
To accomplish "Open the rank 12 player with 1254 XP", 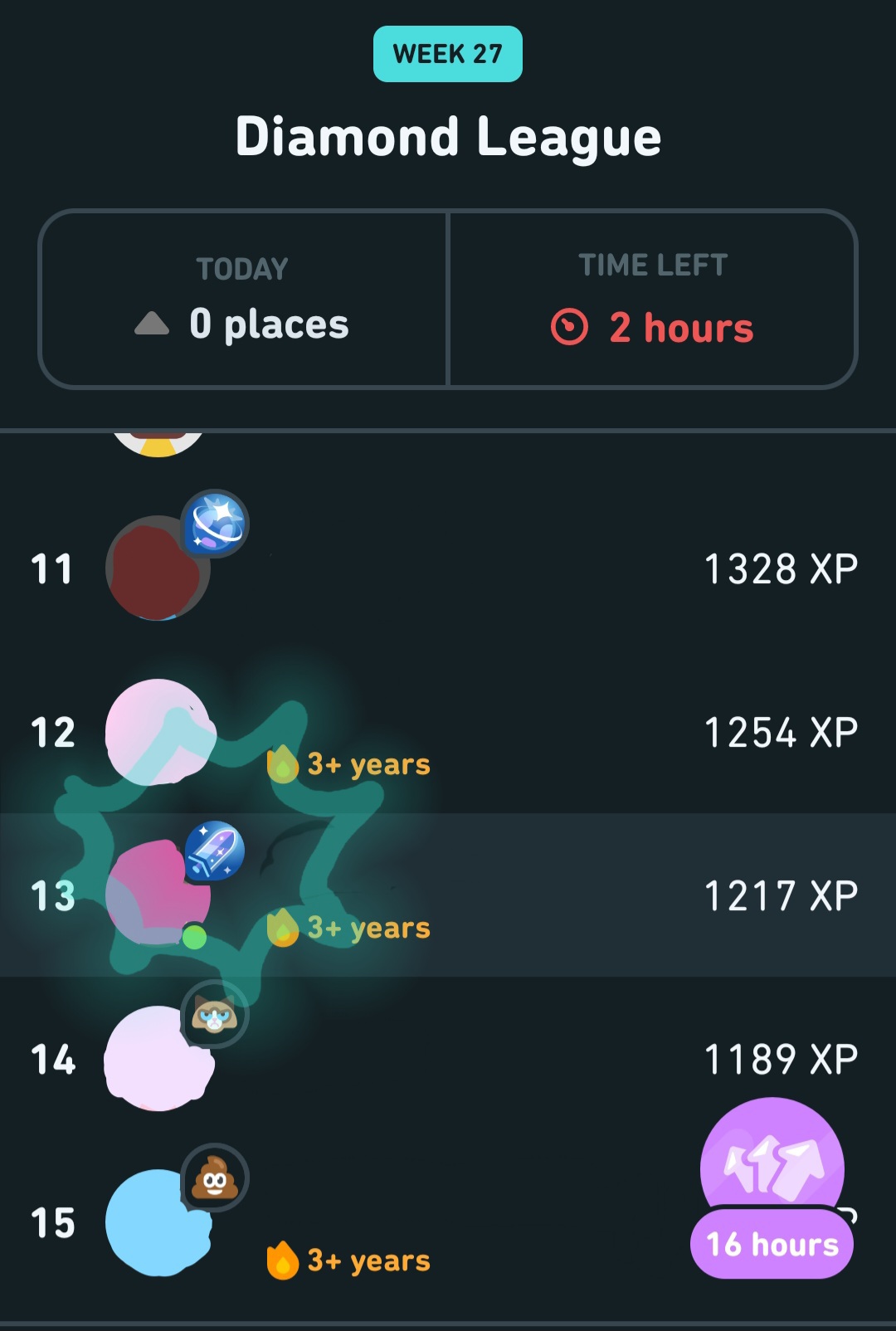I will tap(448, 733).
